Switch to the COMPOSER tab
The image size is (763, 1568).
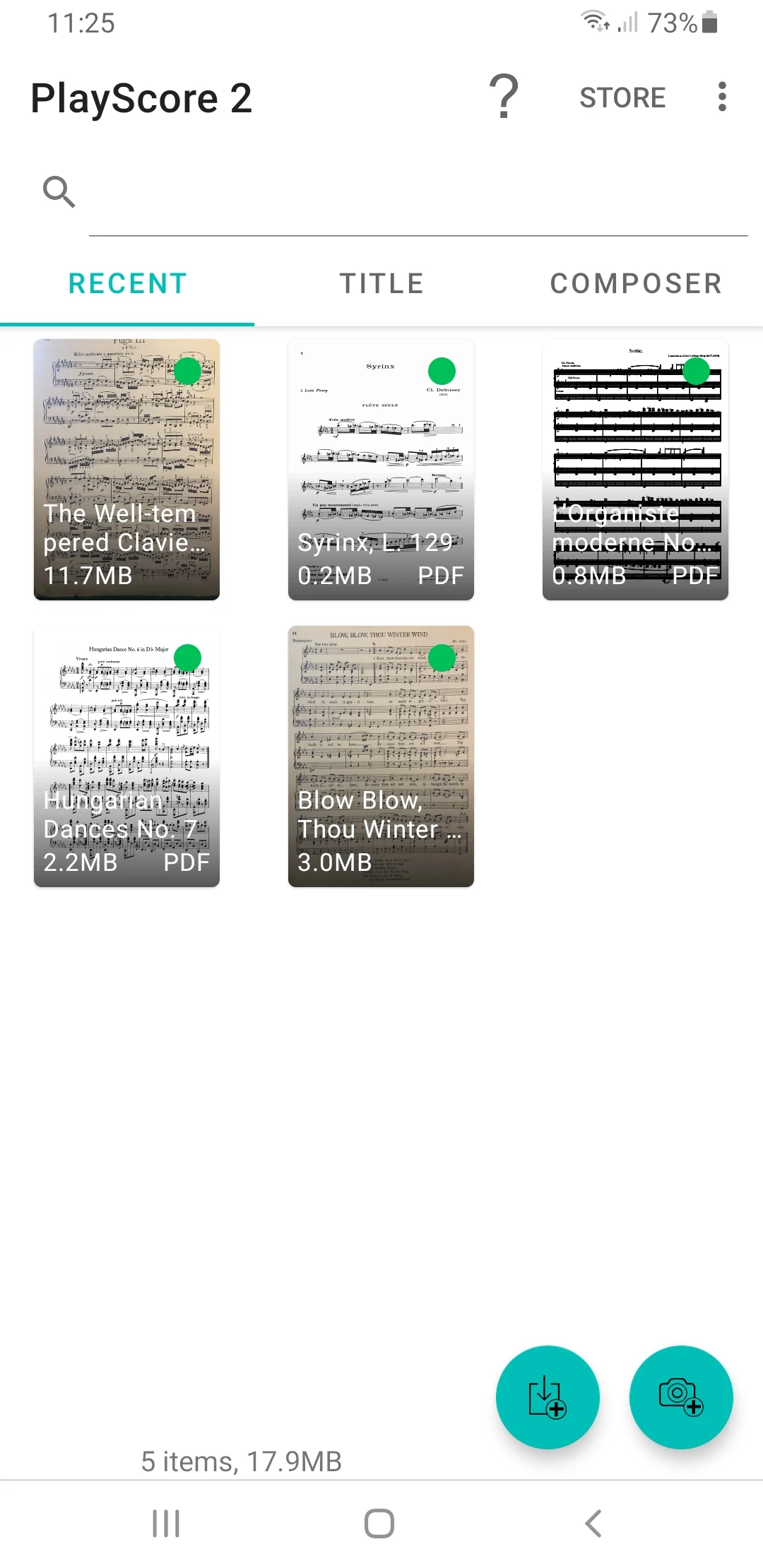coord(636,284)
